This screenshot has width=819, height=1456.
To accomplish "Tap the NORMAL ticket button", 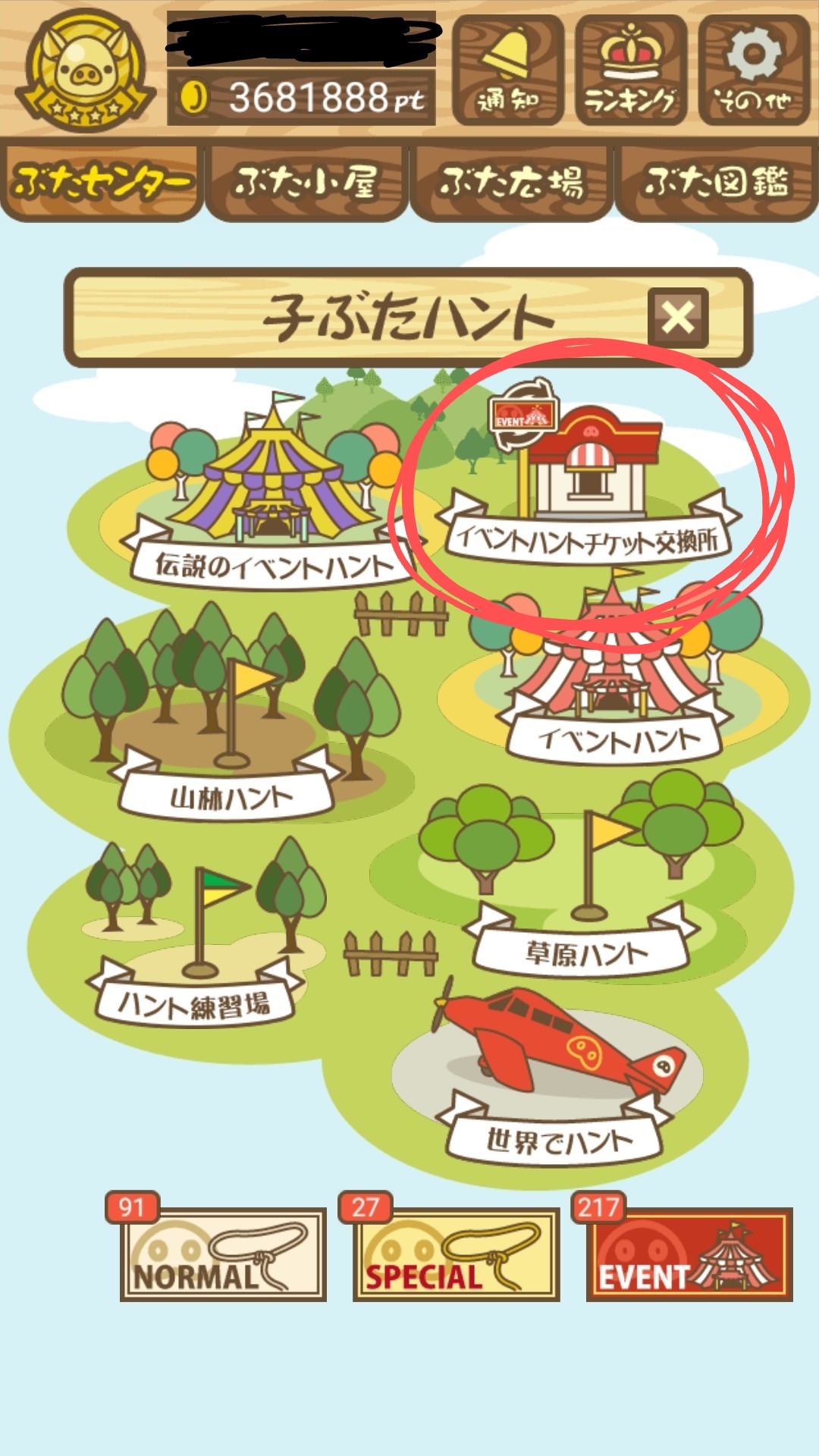I will click(223, 1254).
